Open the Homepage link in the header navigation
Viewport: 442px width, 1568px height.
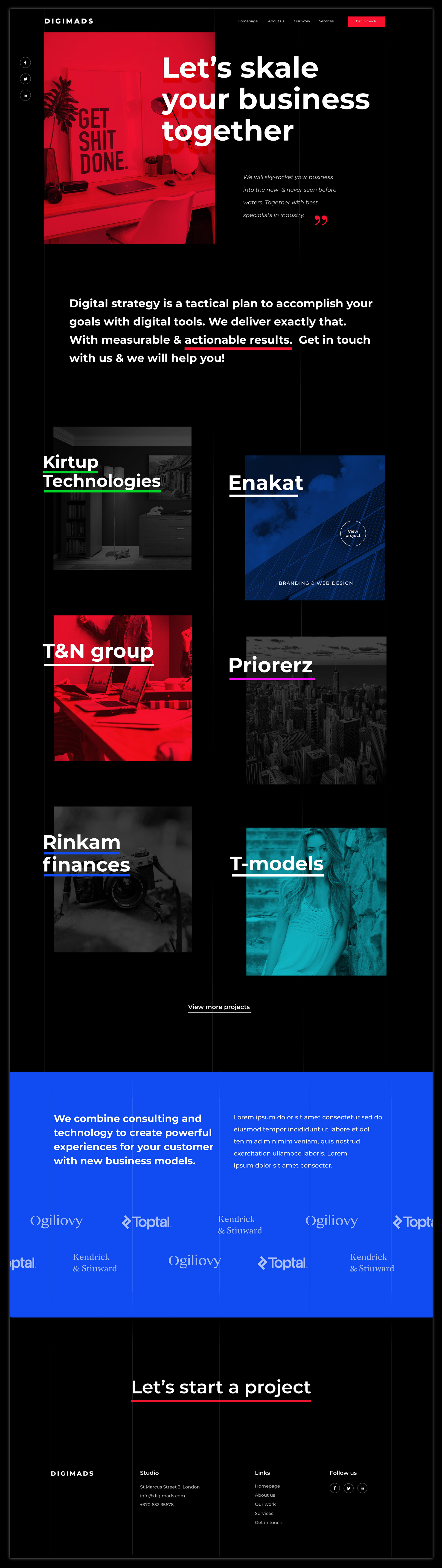pos(247,21)
